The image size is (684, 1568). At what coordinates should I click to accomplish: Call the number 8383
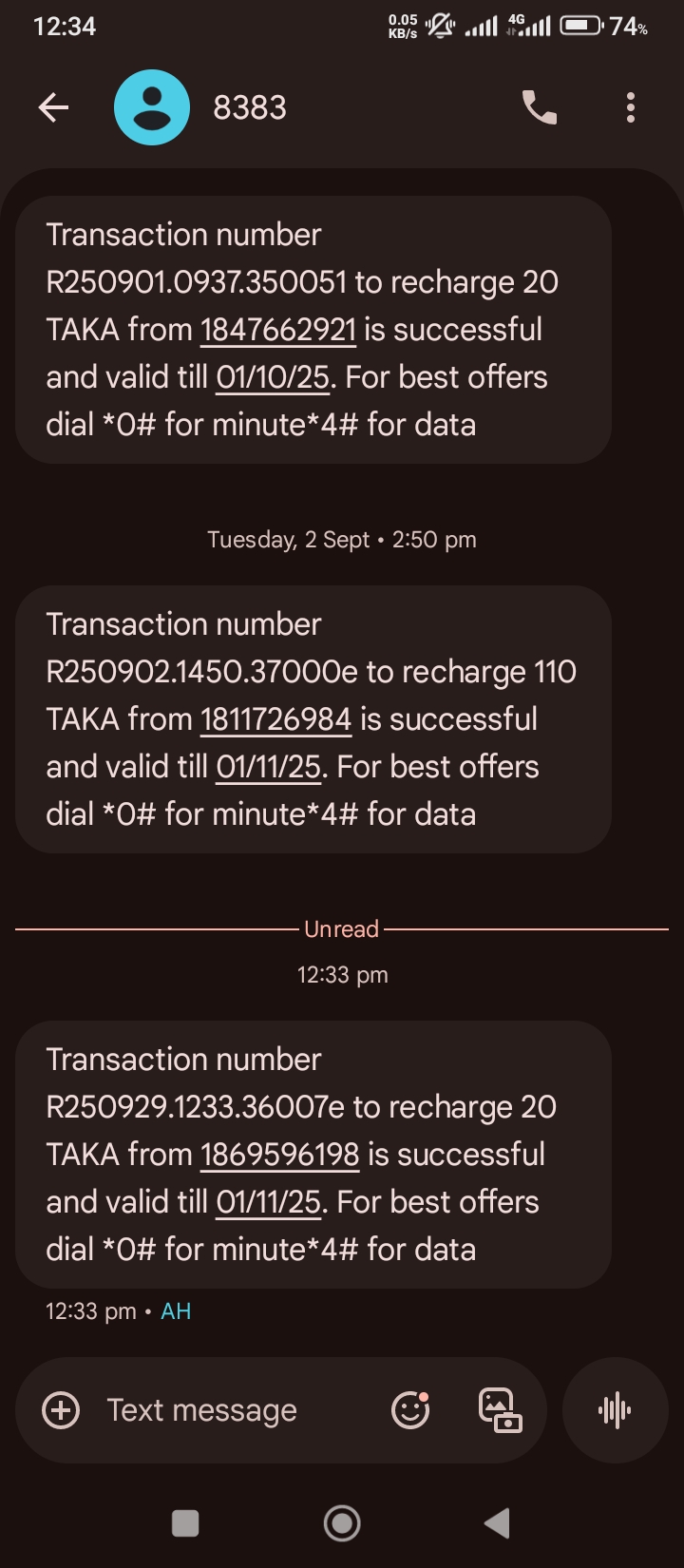click(540, 107)
